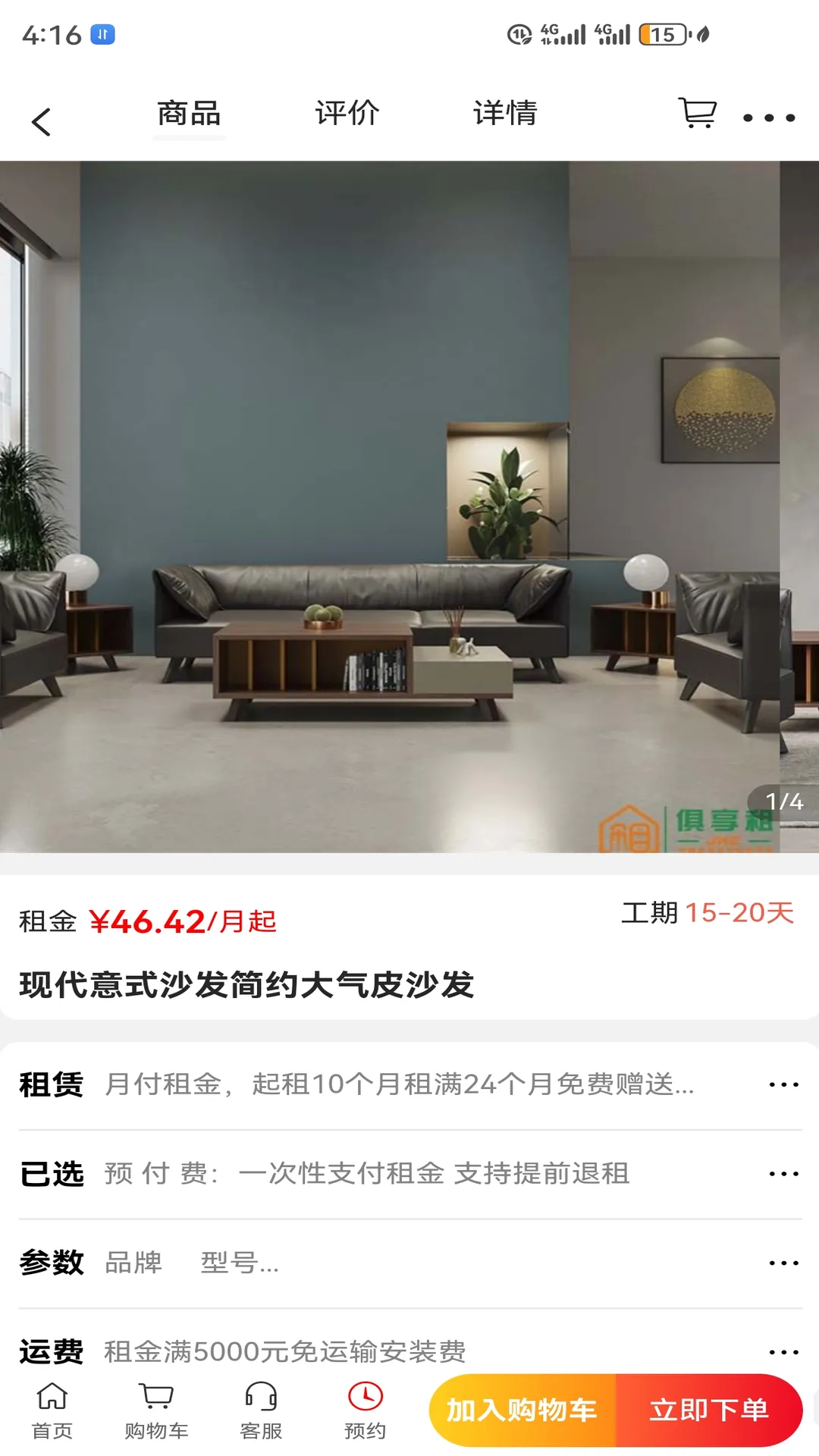Screen dimensions: 819x1456
Task: Select the 商品 tab
Action: click(x=189, y=114)
